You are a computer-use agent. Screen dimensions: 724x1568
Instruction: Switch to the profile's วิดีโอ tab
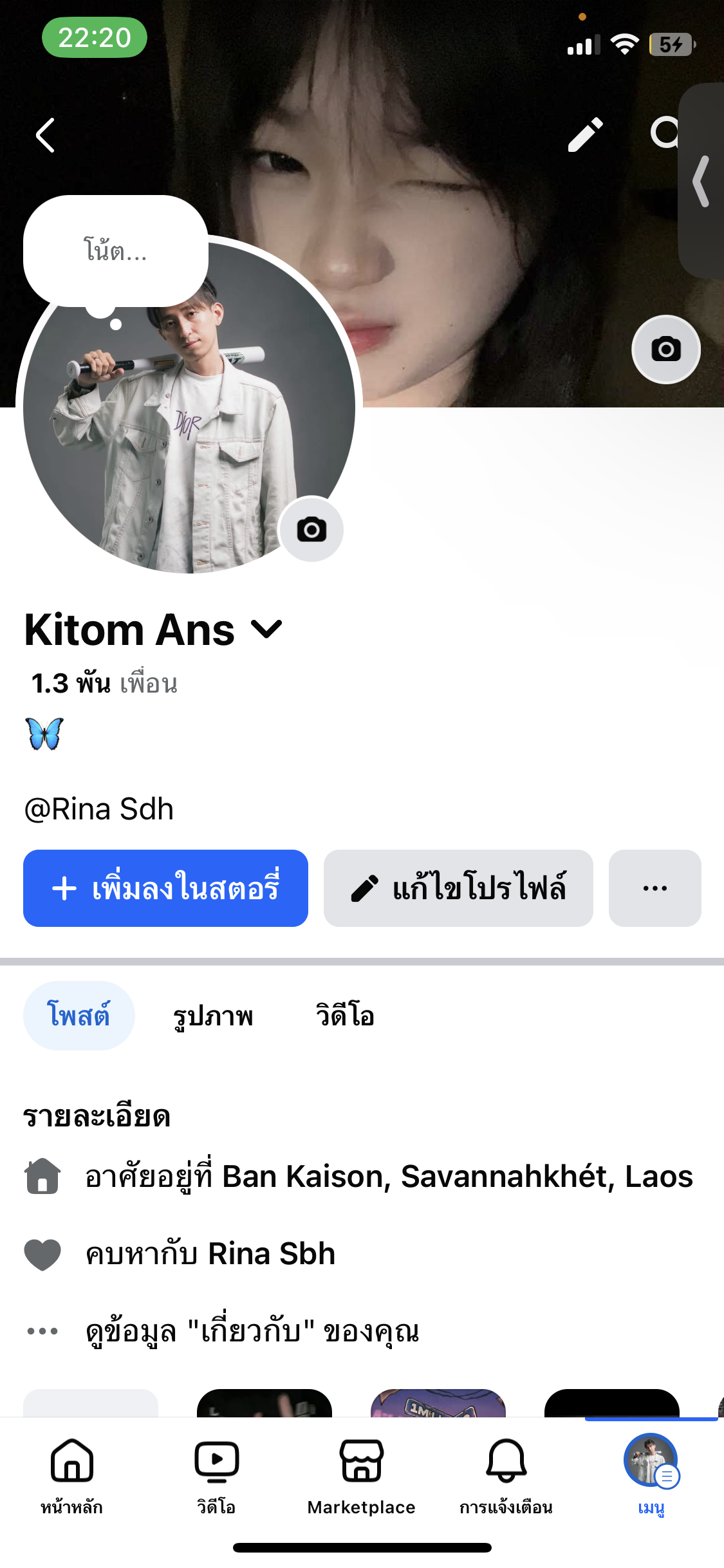(x=345, y=1016)
